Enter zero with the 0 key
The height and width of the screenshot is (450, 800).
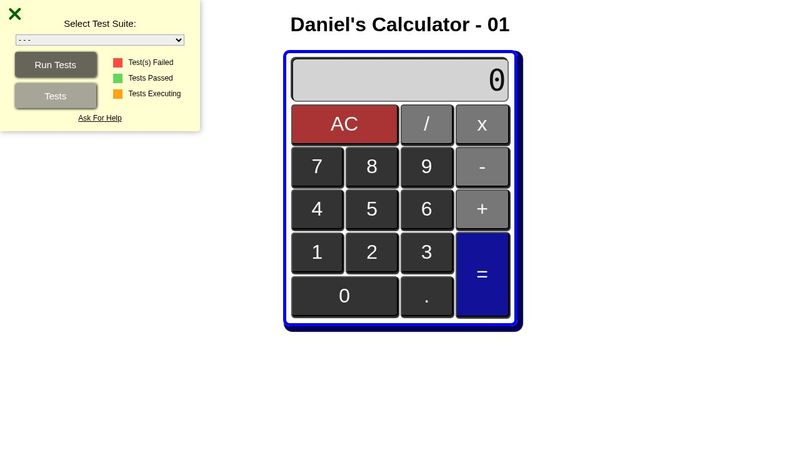(344, 296)
